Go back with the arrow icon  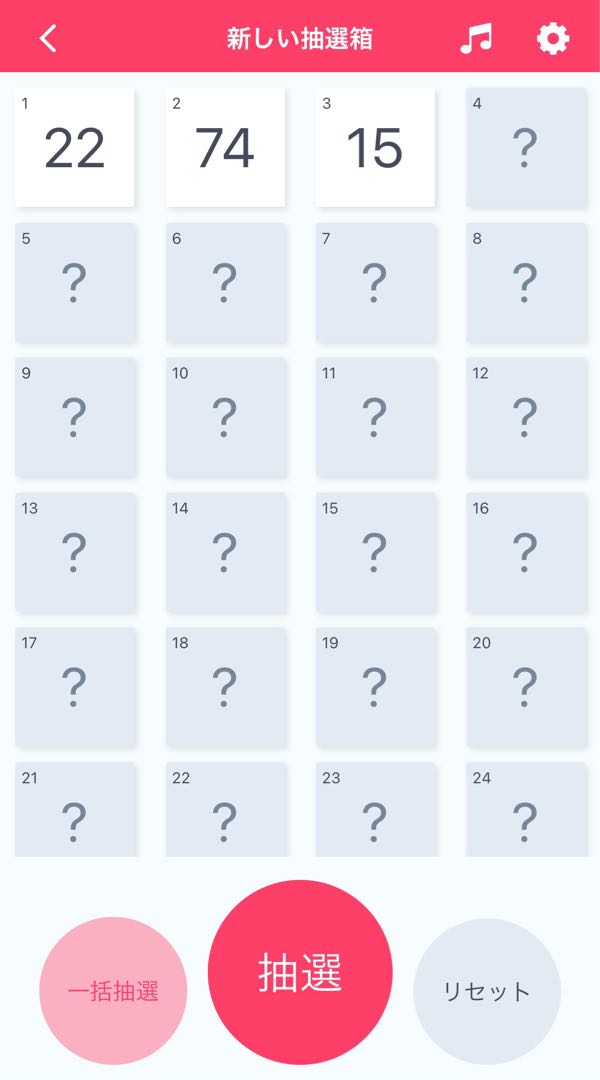click(x=48, y=39)
